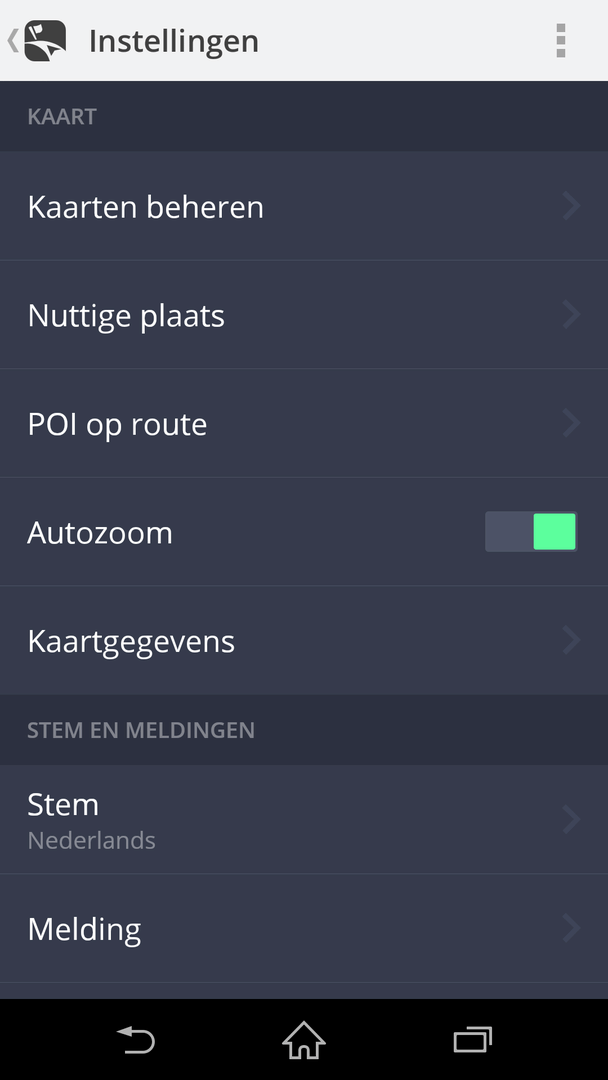This screenshot has width=608, height=1080.
Task: Open the overflow menu
Action: pos(560,41)
